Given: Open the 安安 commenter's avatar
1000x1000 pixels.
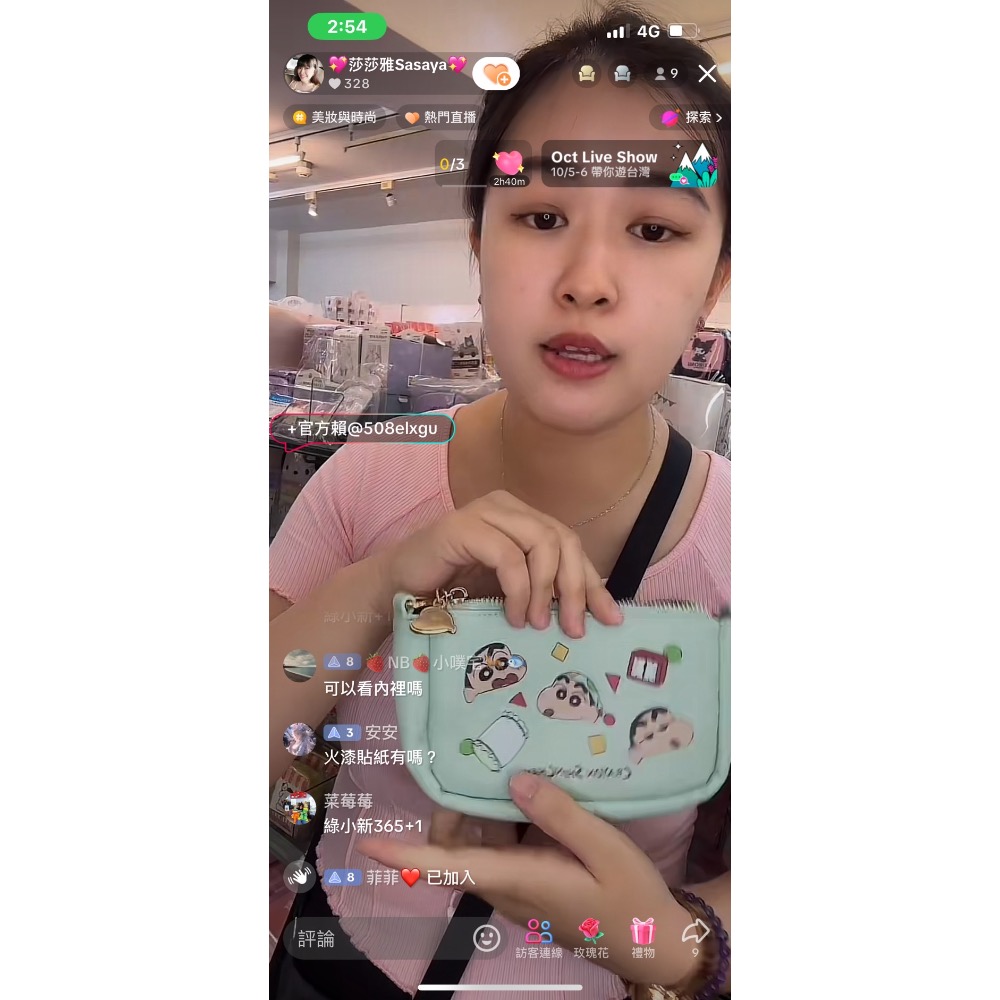Looking at the screenshot, I should click(300, 739).
